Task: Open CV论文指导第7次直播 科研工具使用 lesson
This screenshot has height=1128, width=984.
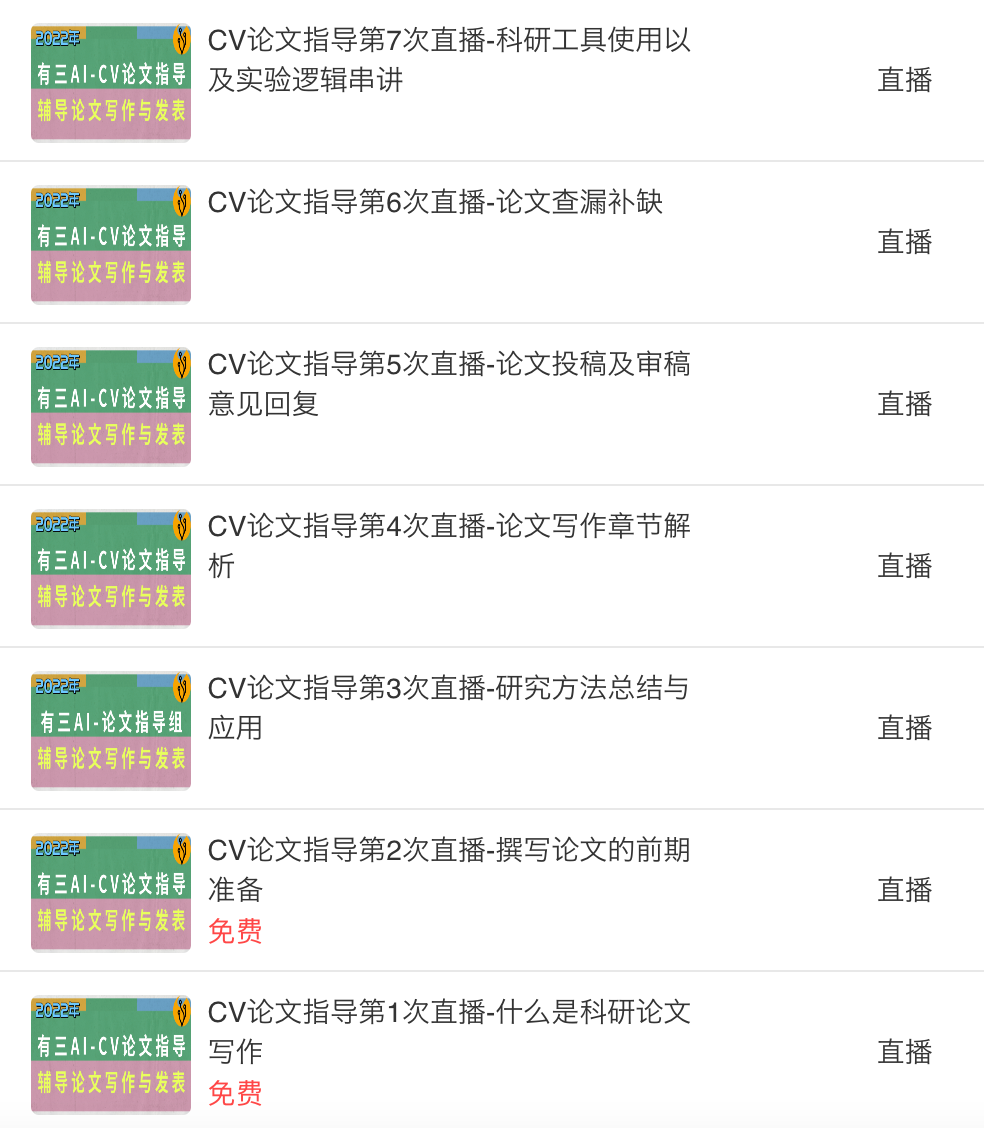Action: (449, 60)
